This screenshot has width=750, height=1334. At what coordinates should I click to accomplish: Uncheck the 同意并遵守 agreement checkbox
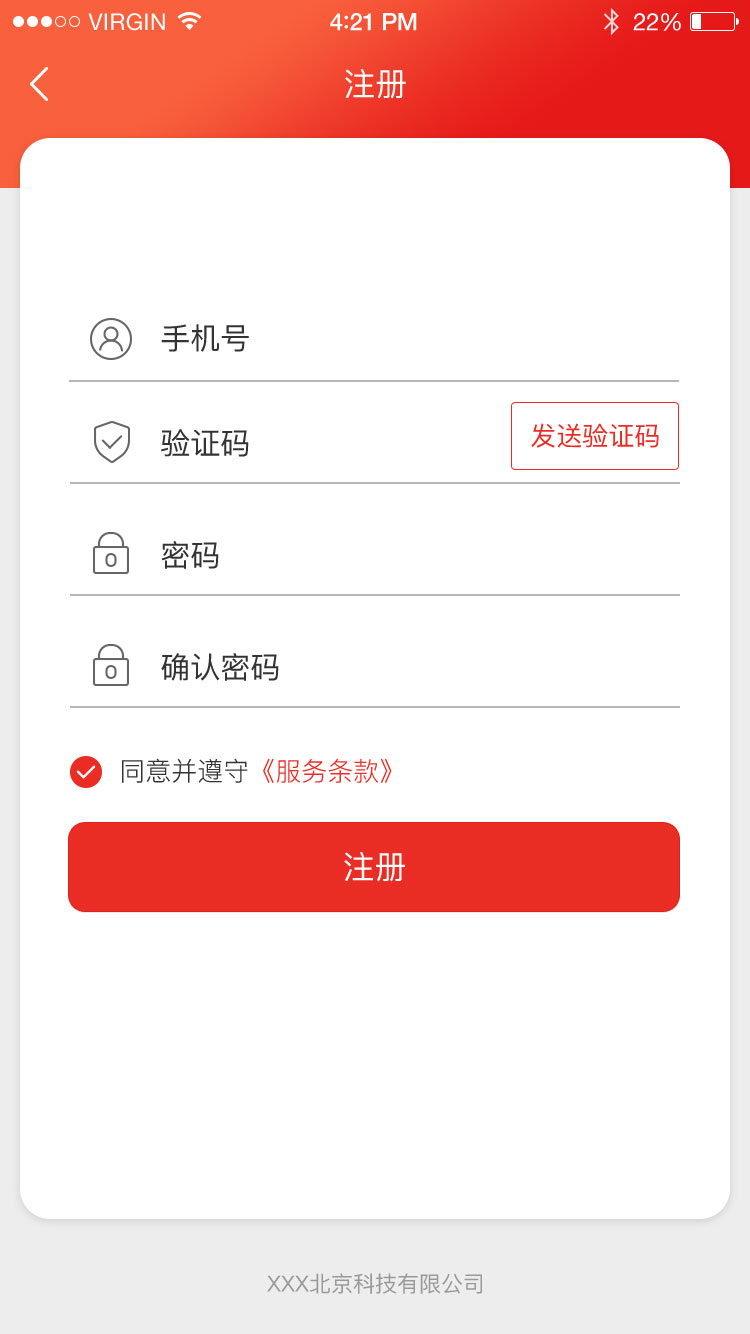pos(86,772)
